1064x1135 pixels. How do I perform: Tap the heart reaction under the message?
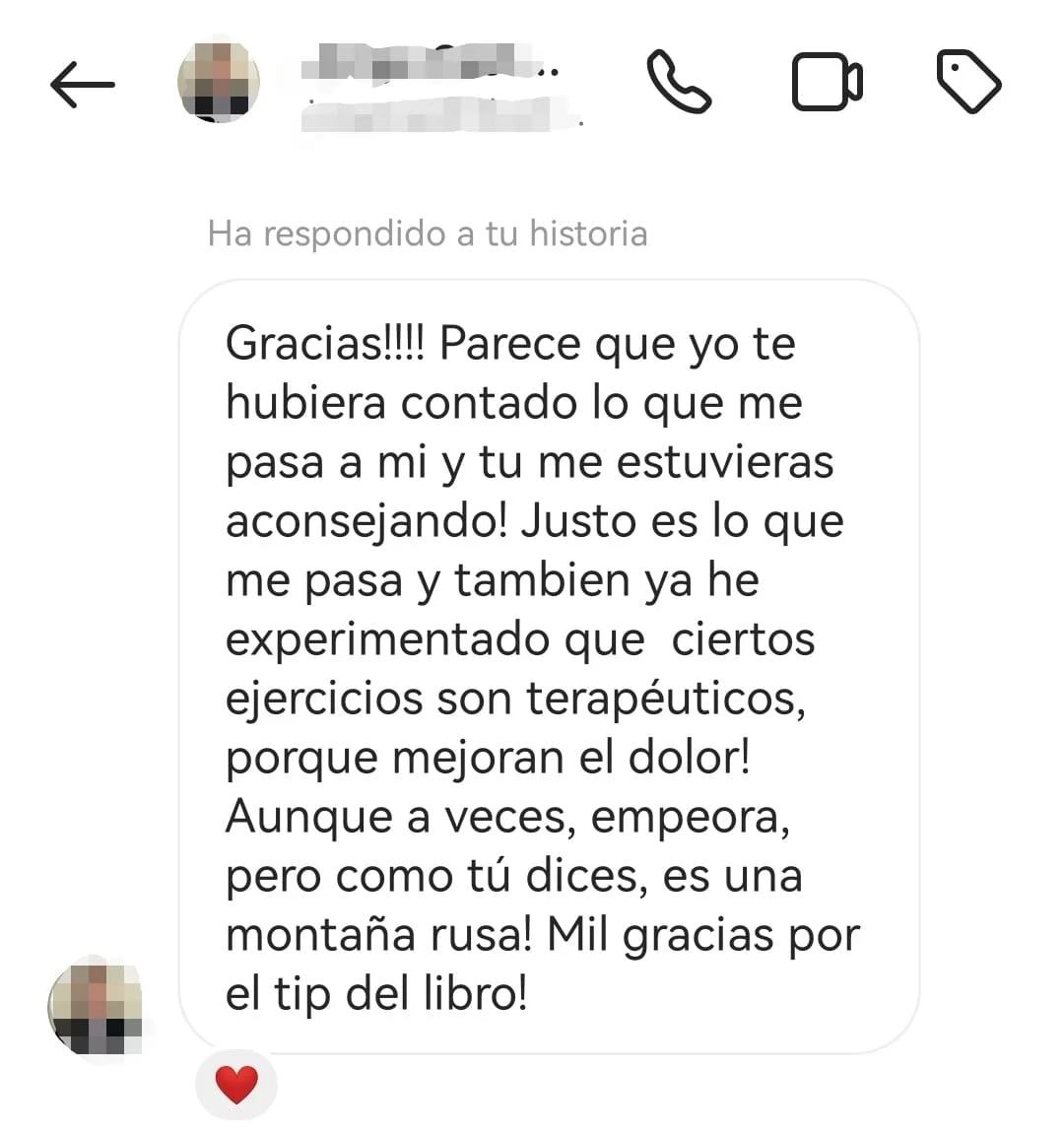tap(236, 1085)
